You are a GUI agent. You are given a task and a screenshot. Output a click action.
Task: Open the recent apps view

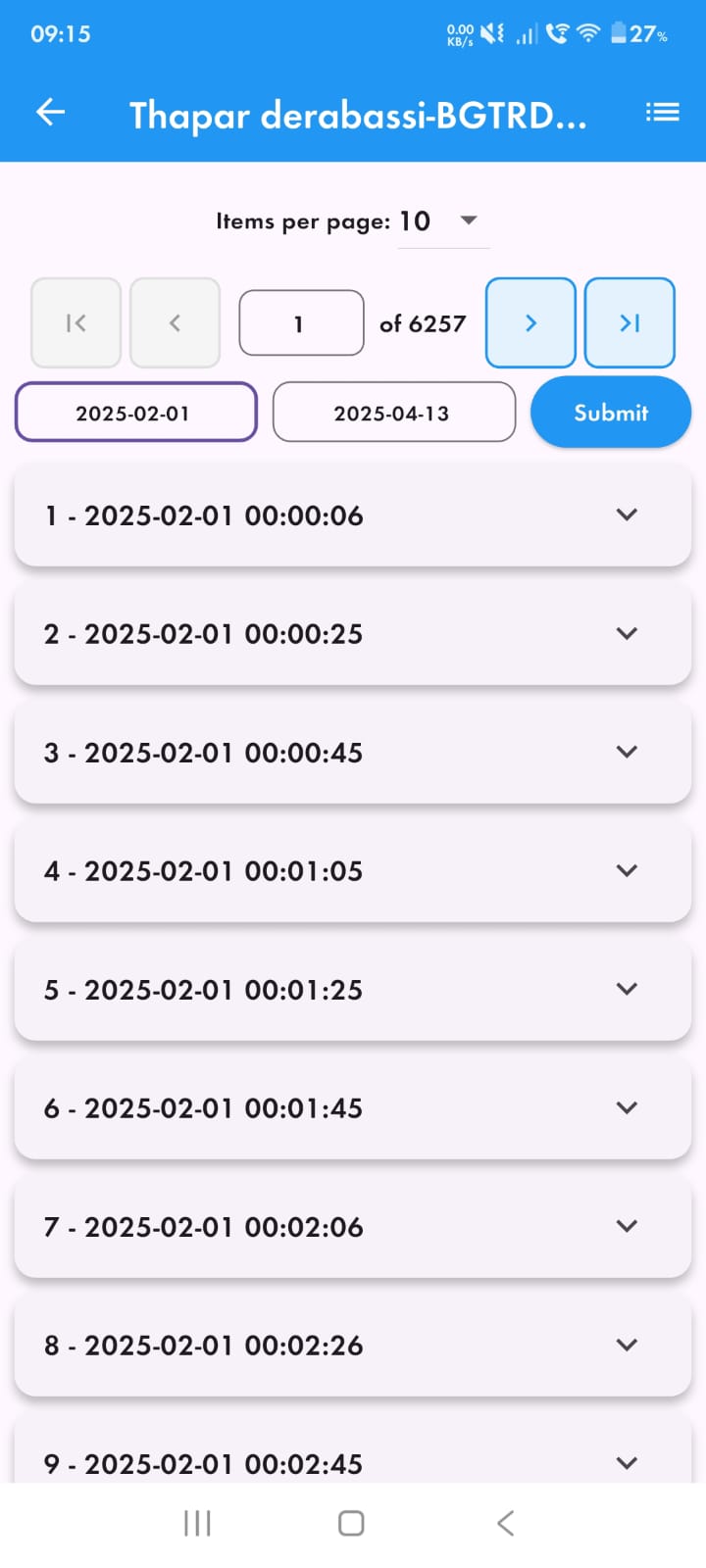point(197,1523)
